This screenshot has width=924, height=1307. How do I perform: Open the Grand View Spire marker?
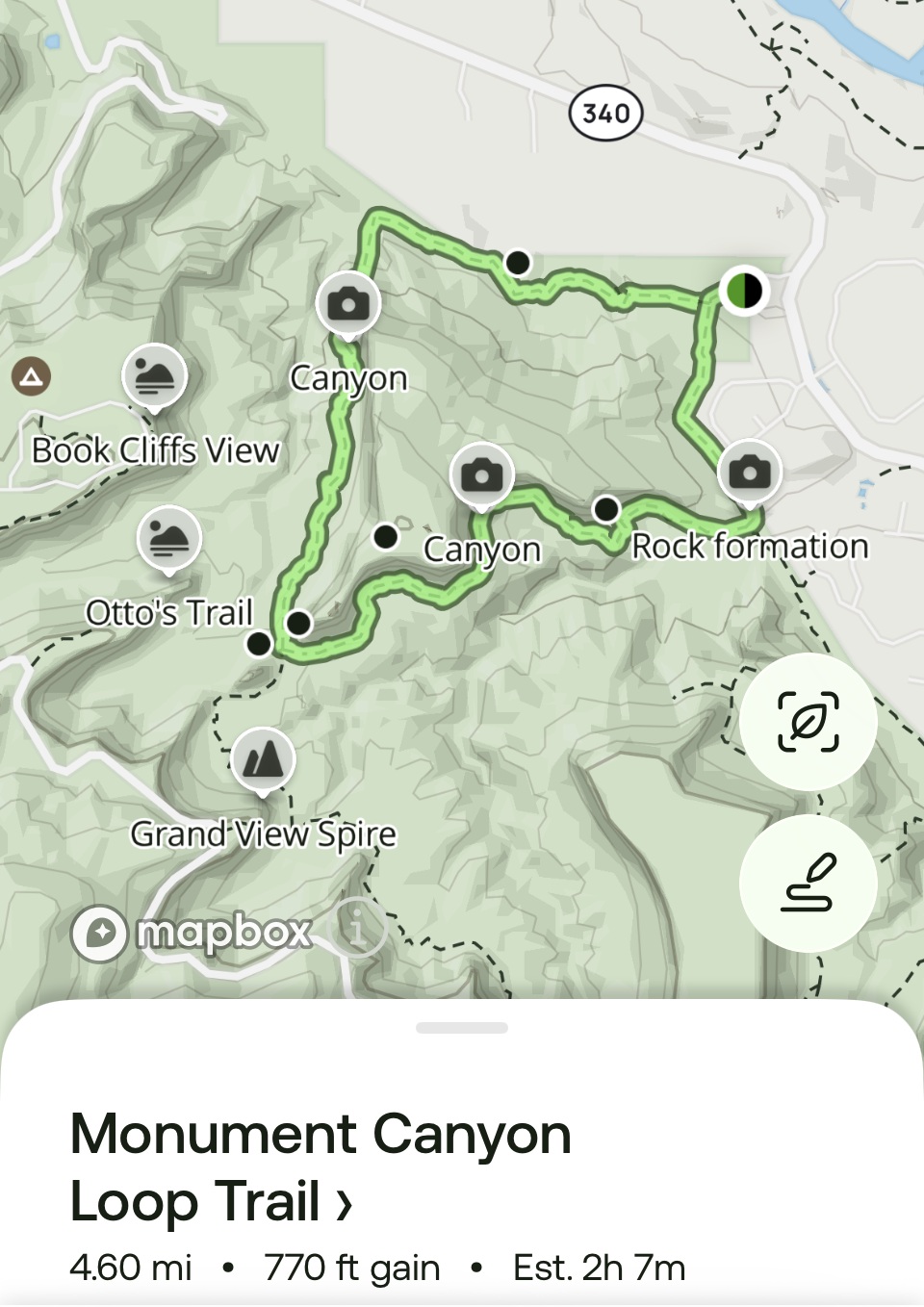pyautogui.click(x=263, y=759)
